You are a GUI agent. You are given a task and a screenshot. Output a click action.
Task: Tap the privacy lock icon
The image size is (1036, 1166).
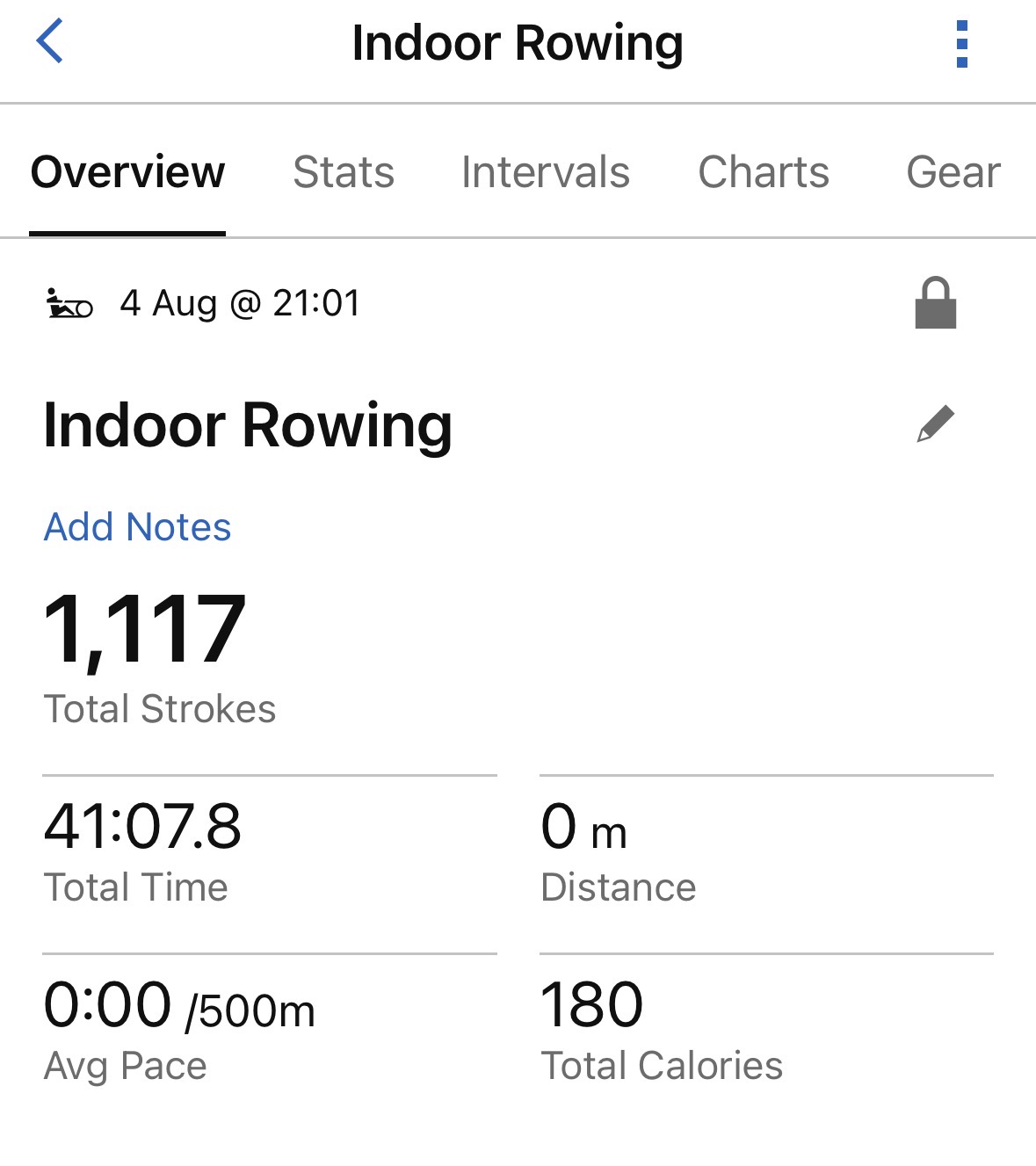point(935,303)
